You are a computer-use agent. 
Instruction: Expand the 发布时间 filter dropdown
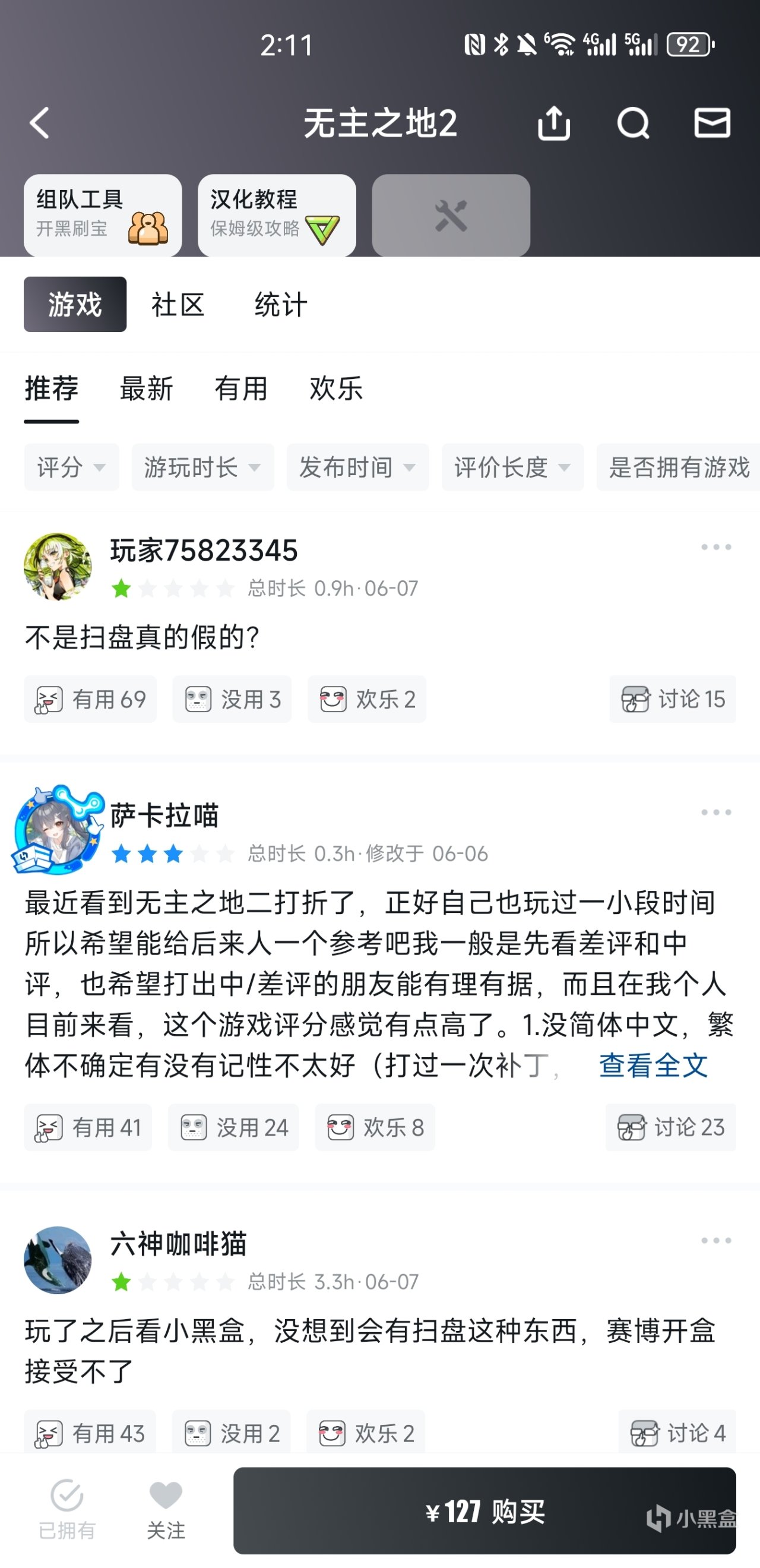tap(358, 467)
